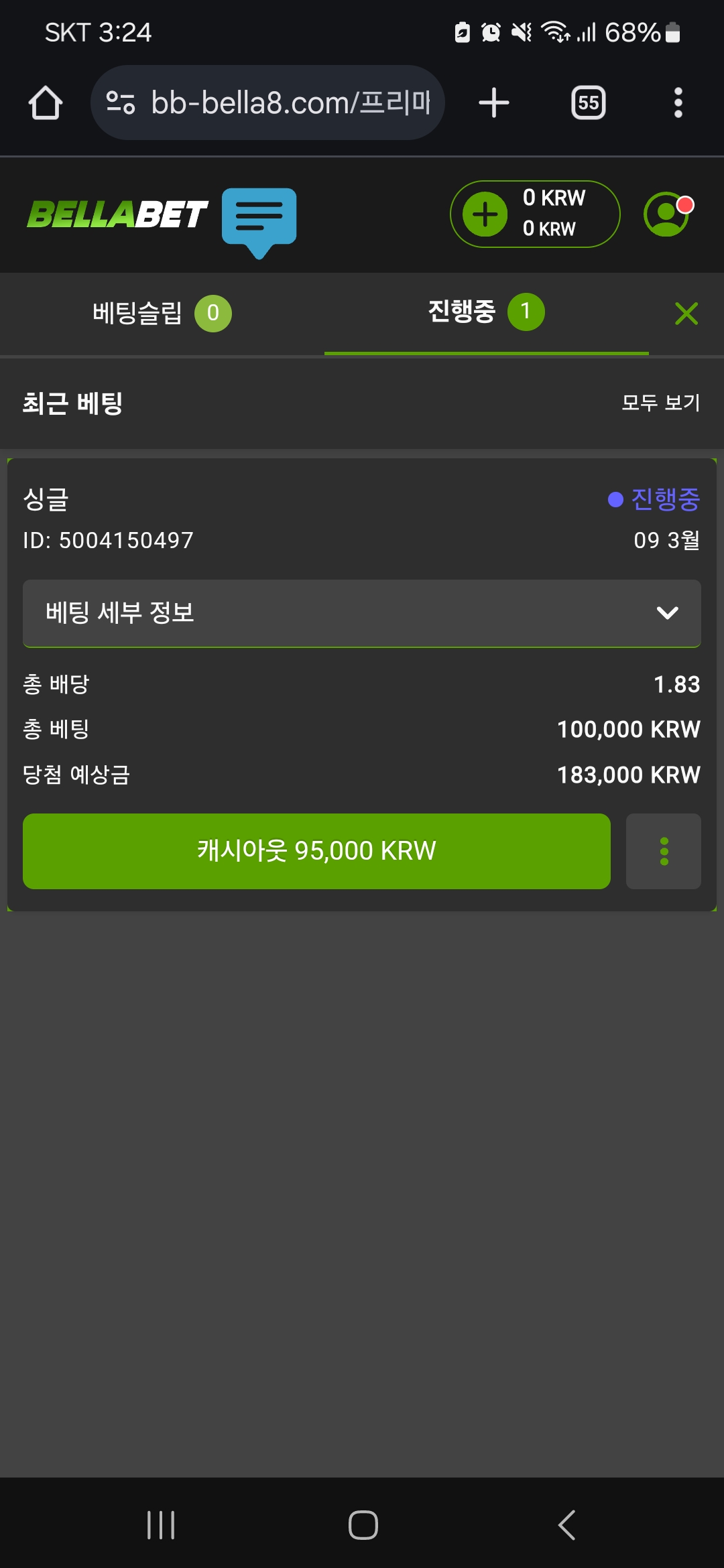Select the 진행중 tab
The image size is (724, 1568).
click(x=487, y=312)
